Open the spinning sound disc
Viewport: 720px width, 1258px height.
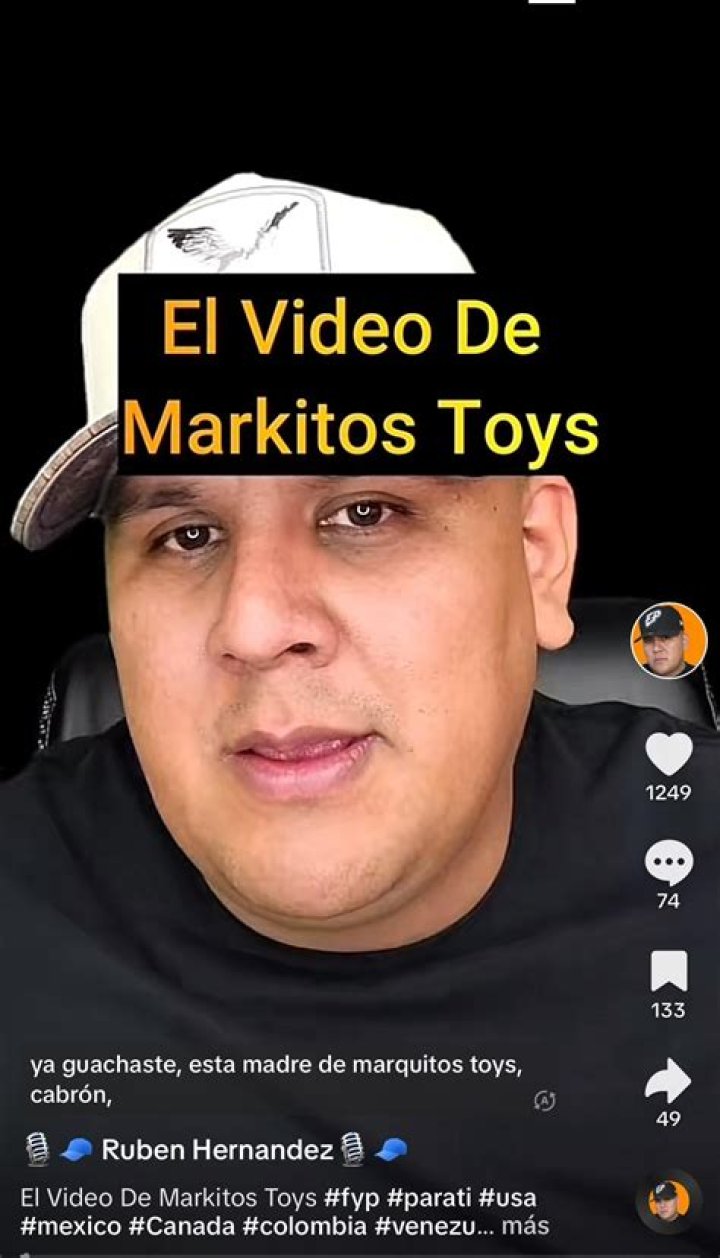pos(668,1200)
